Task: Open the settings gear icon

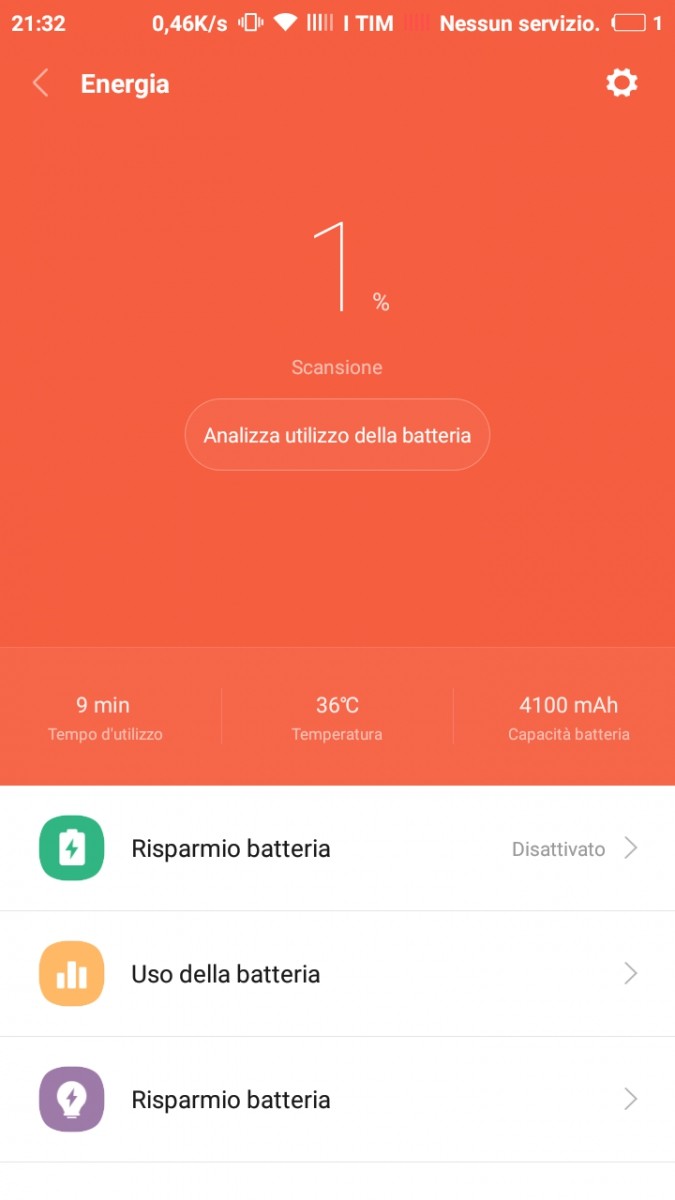Action: (x=621, y=83)
